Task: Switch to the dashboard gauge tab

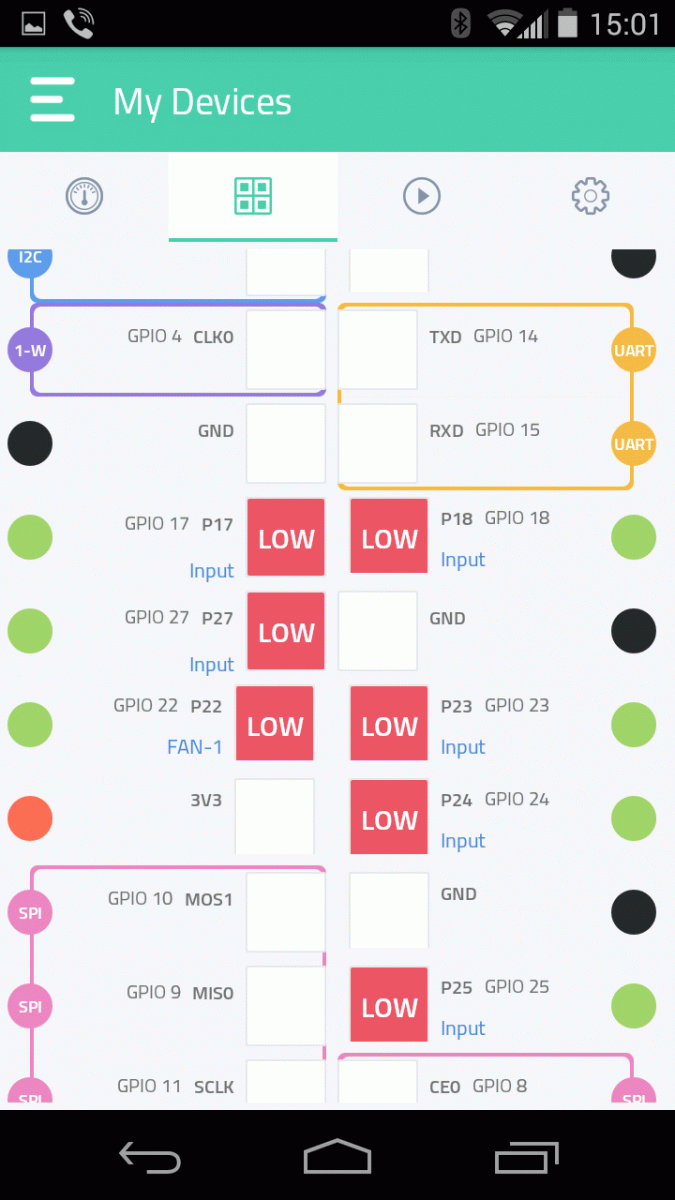Action: pyautogui.click(x=85, y=196)
